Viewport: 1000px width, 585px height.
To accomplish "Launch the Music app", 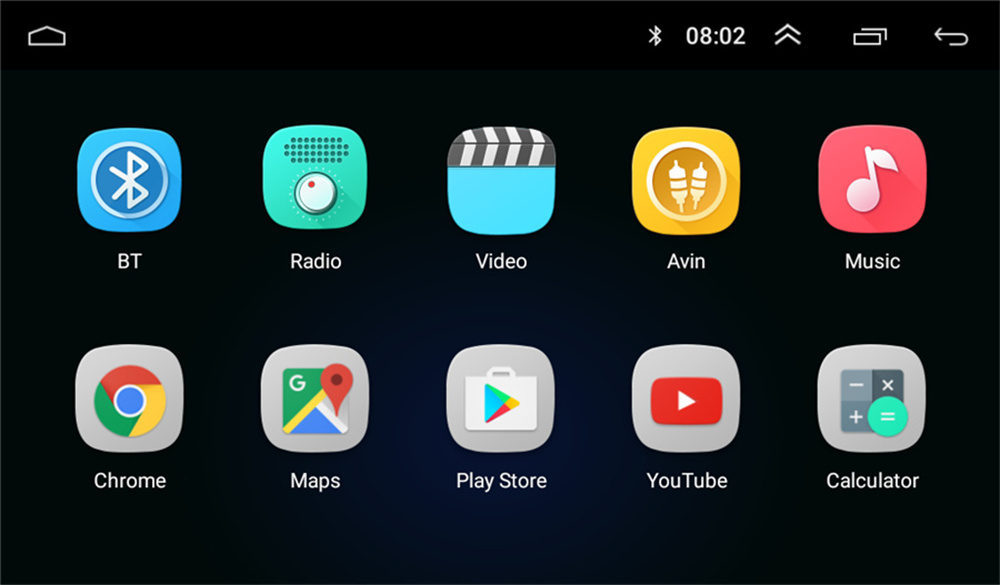I will coord(872,180).
